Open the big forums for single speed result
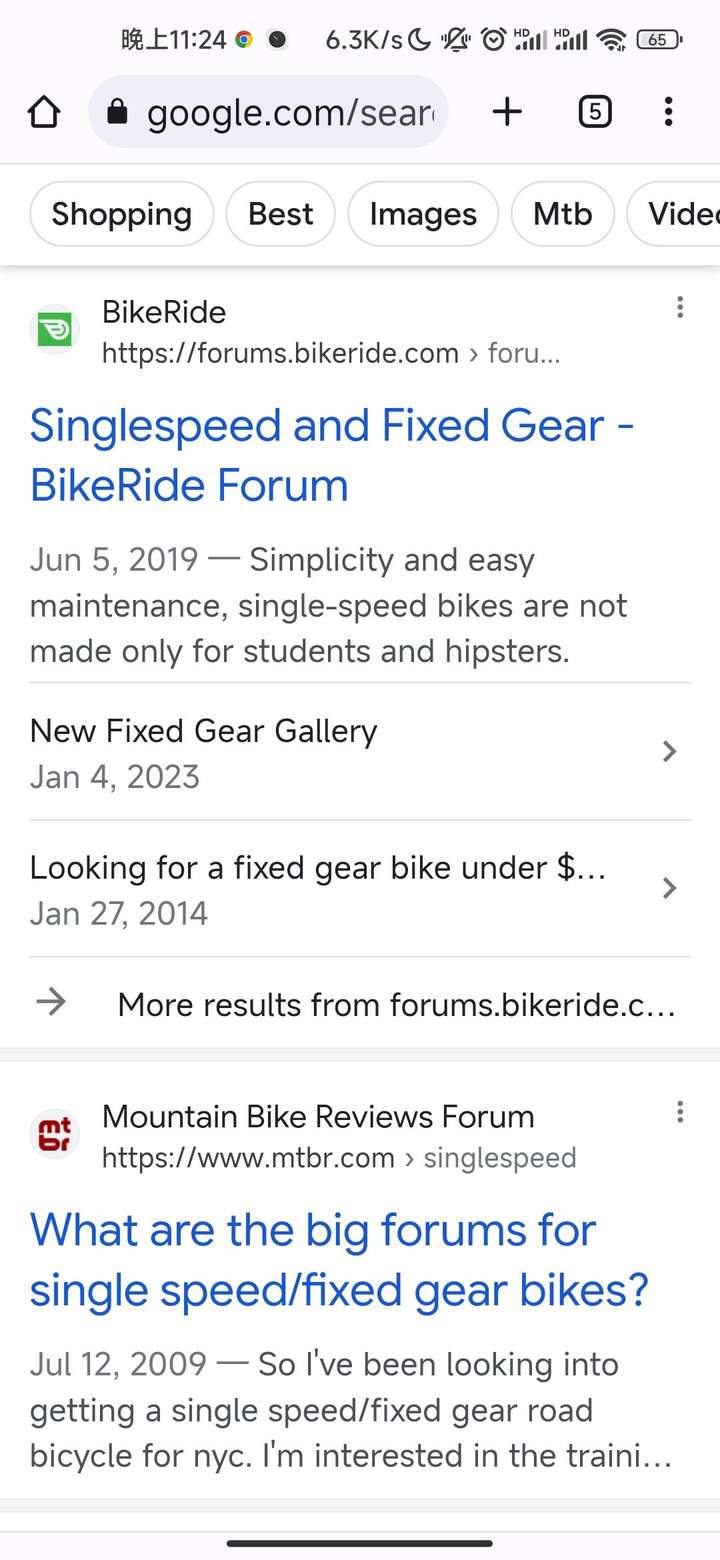The image size is (720, 1560). pos(340,1260)
